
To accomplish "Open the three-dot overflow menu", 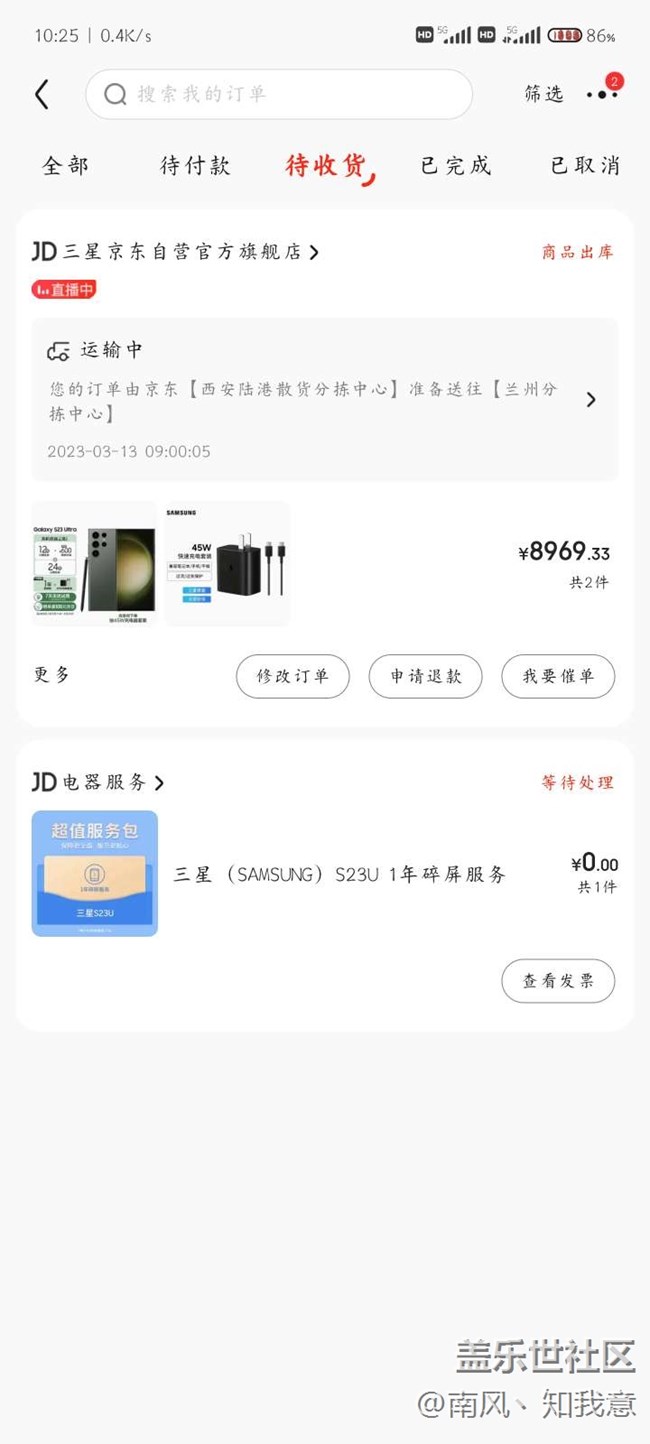I will [x=602, y=94].
